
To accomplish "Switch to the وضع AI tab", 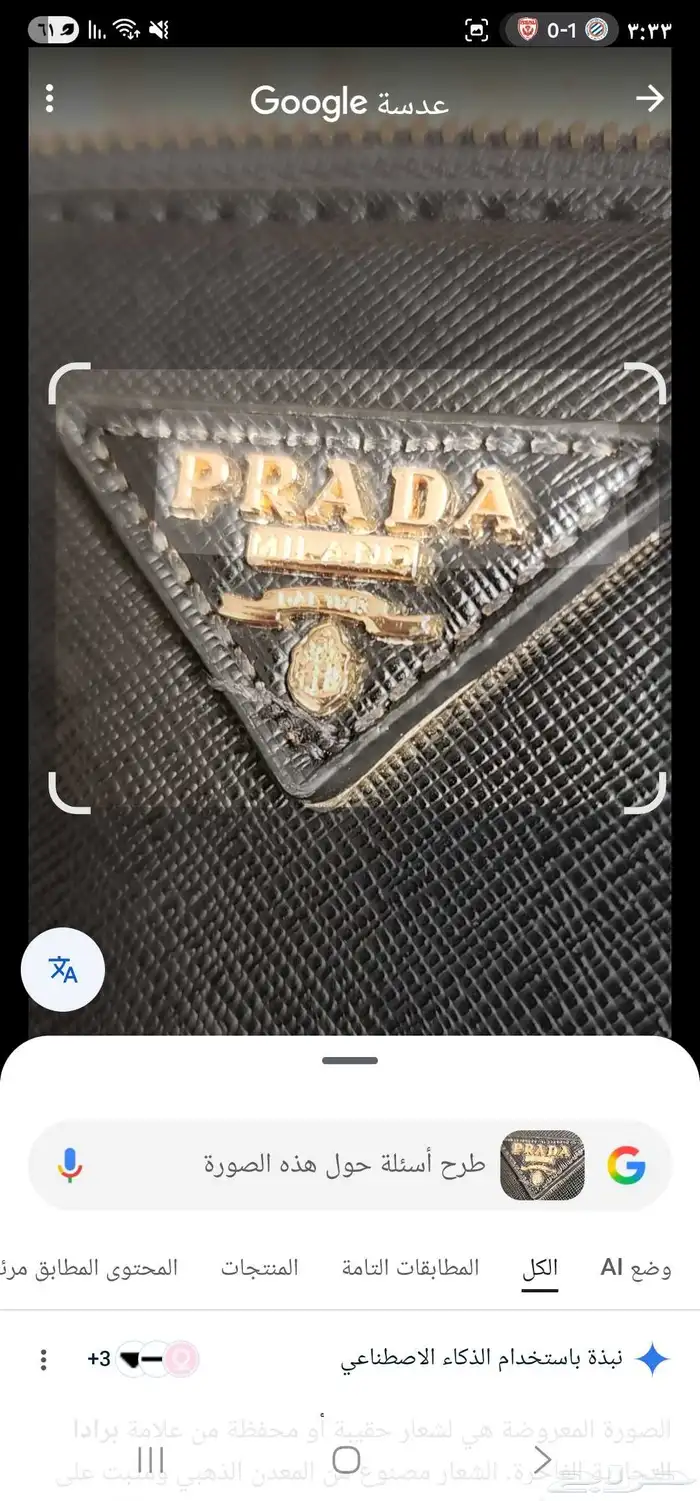I will click(635, 1268).
